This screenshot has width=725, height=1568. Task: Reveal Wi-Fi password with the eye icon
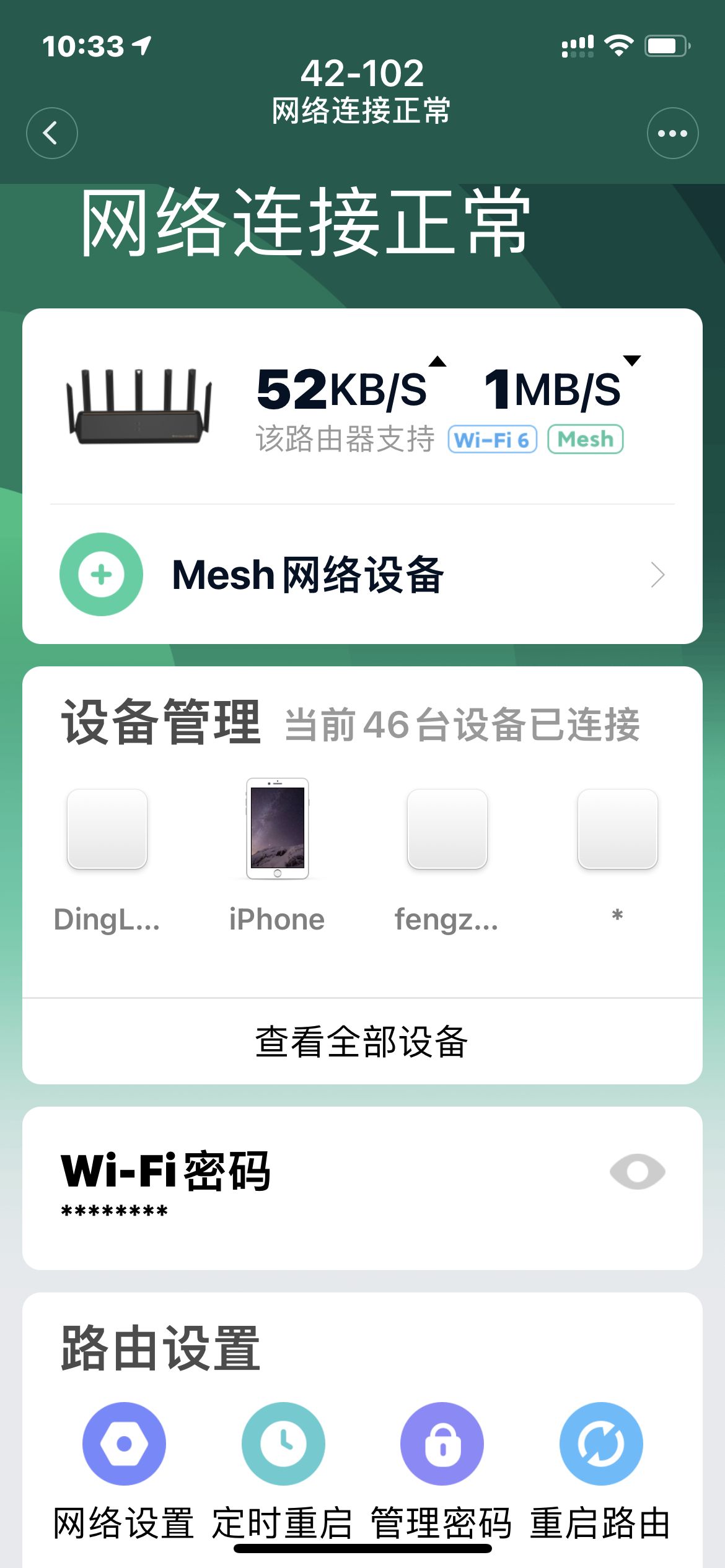(637, 1172)
